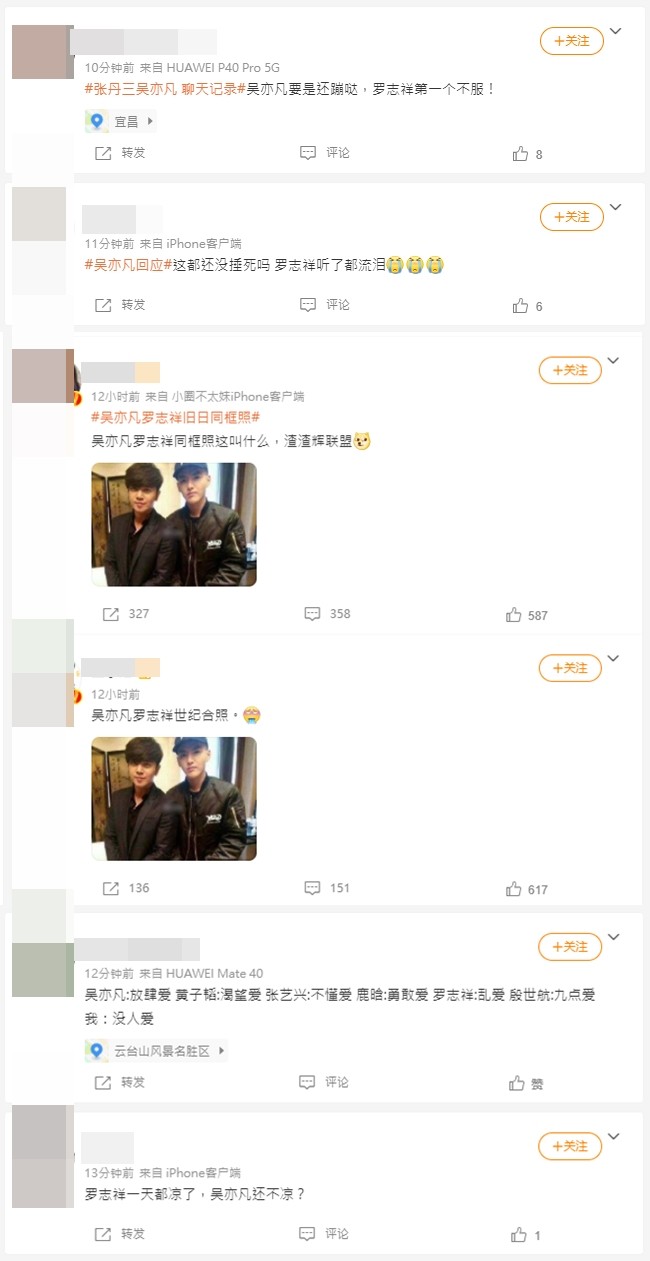The image size is (650, 1261).
Task: View the photo in the 渣渣辉联盟 post
Action: pyautogui.click(x=173, y=524)
